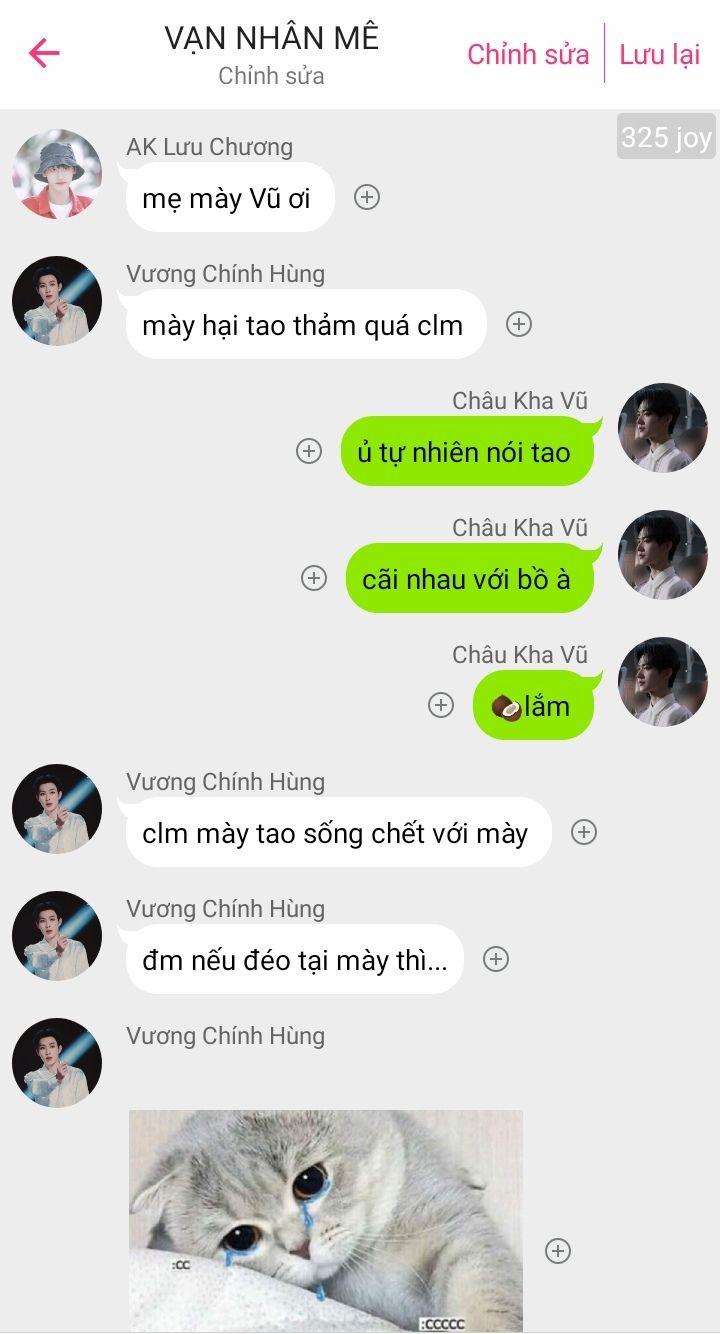Go back using the pink arrow
The width and height of the screenshot is (720, 1334).
(x=44, y=53)
